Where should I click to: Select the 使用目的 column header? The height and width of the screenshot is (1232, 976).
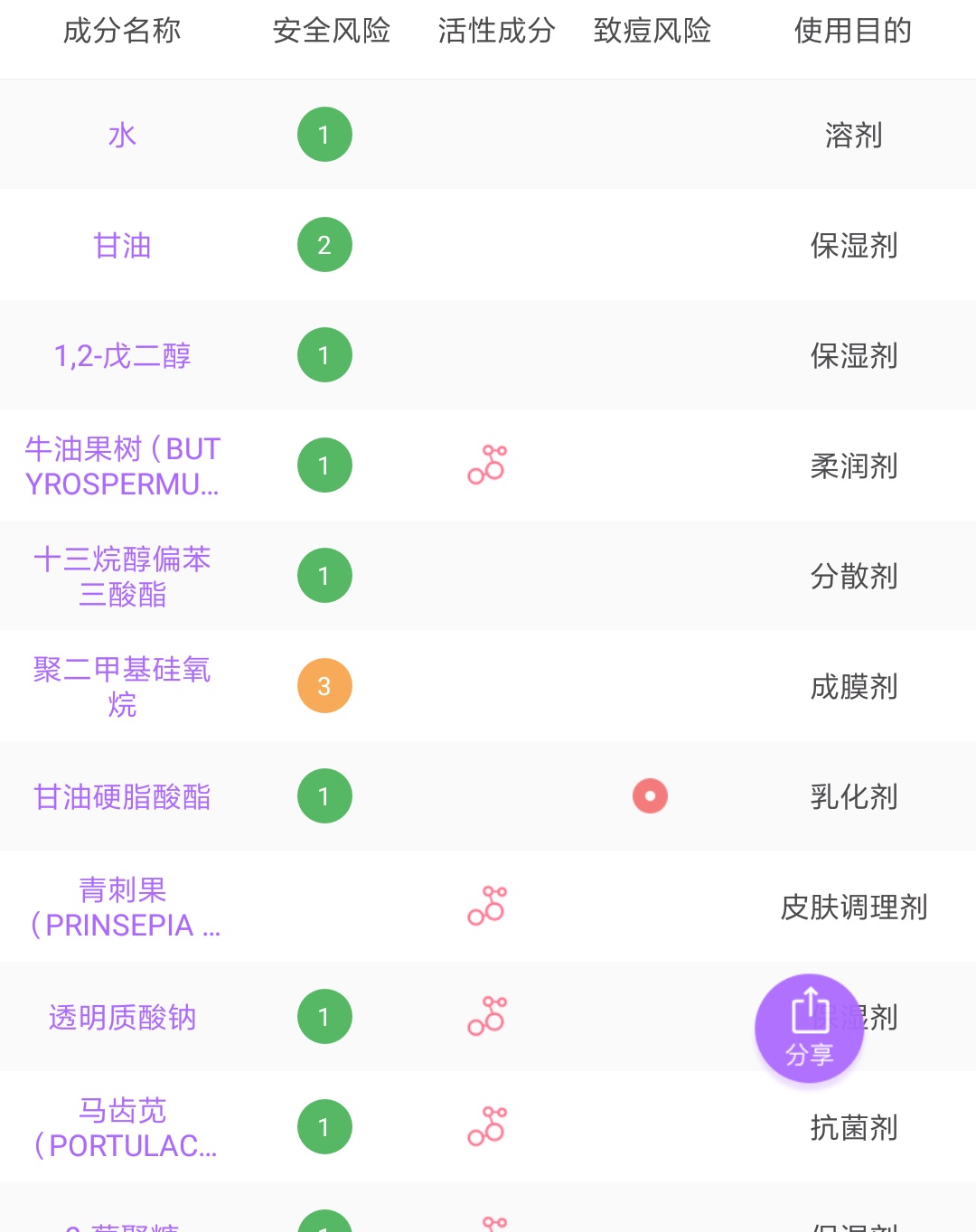852,31
